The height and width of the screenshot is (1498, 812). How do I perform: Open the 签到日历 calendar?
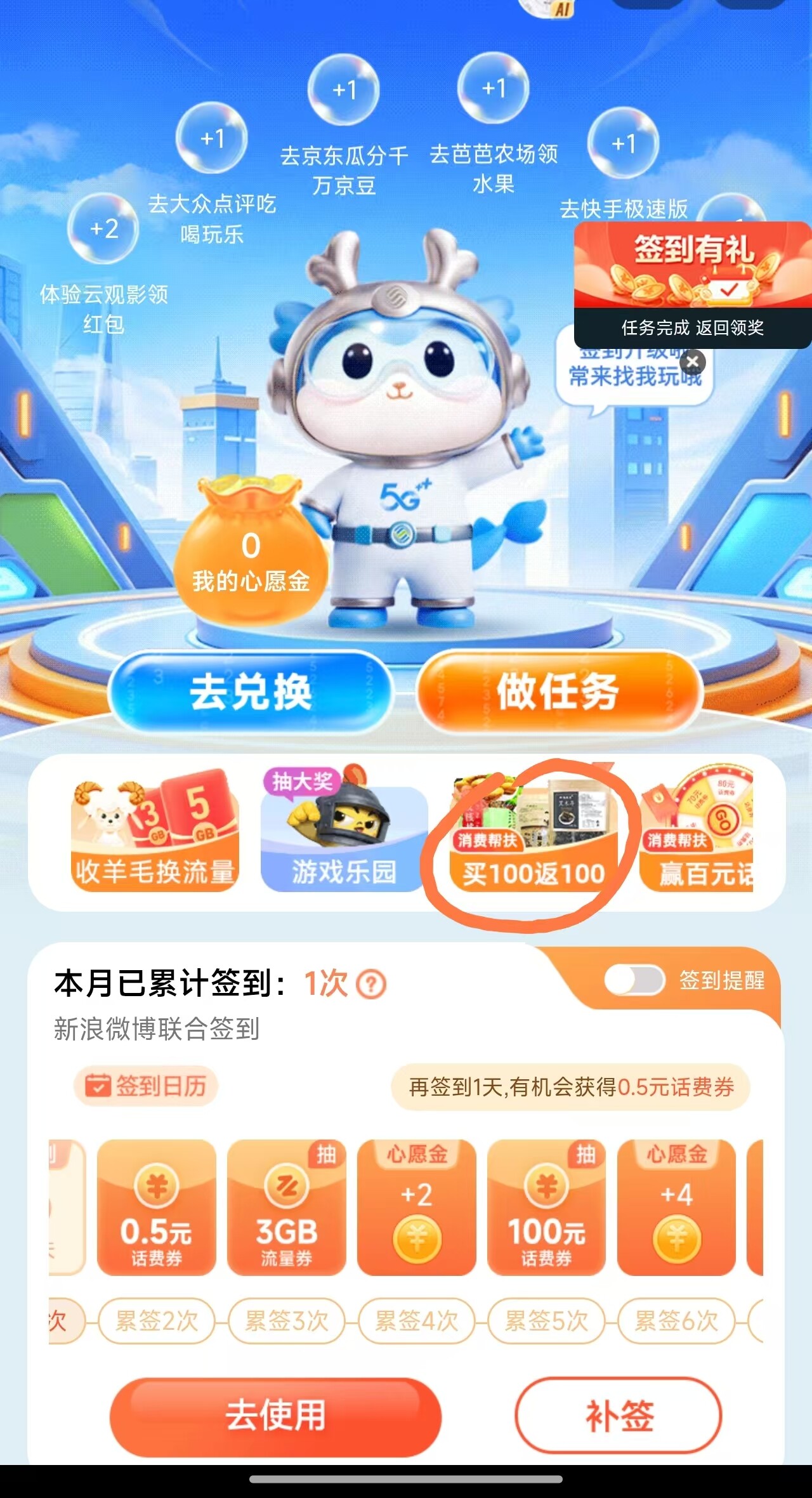click(146, 1086)
